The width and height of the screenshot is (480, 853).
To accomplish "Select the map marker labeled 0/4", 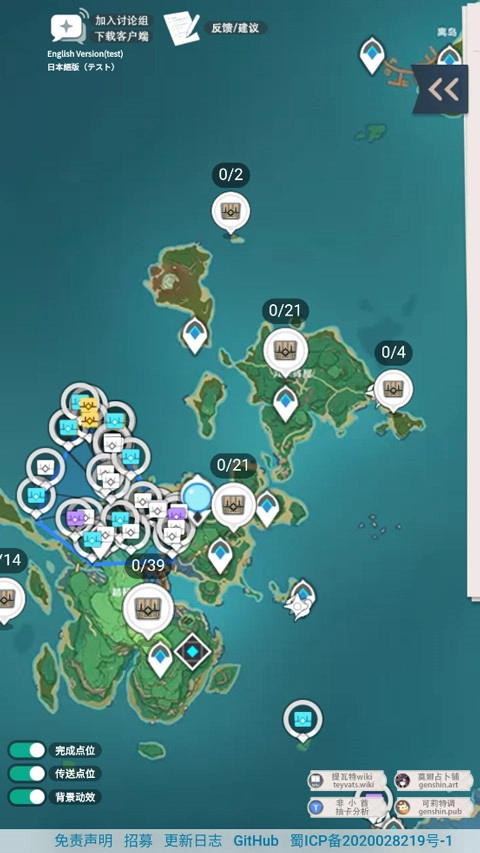I will tap(393, 389).
